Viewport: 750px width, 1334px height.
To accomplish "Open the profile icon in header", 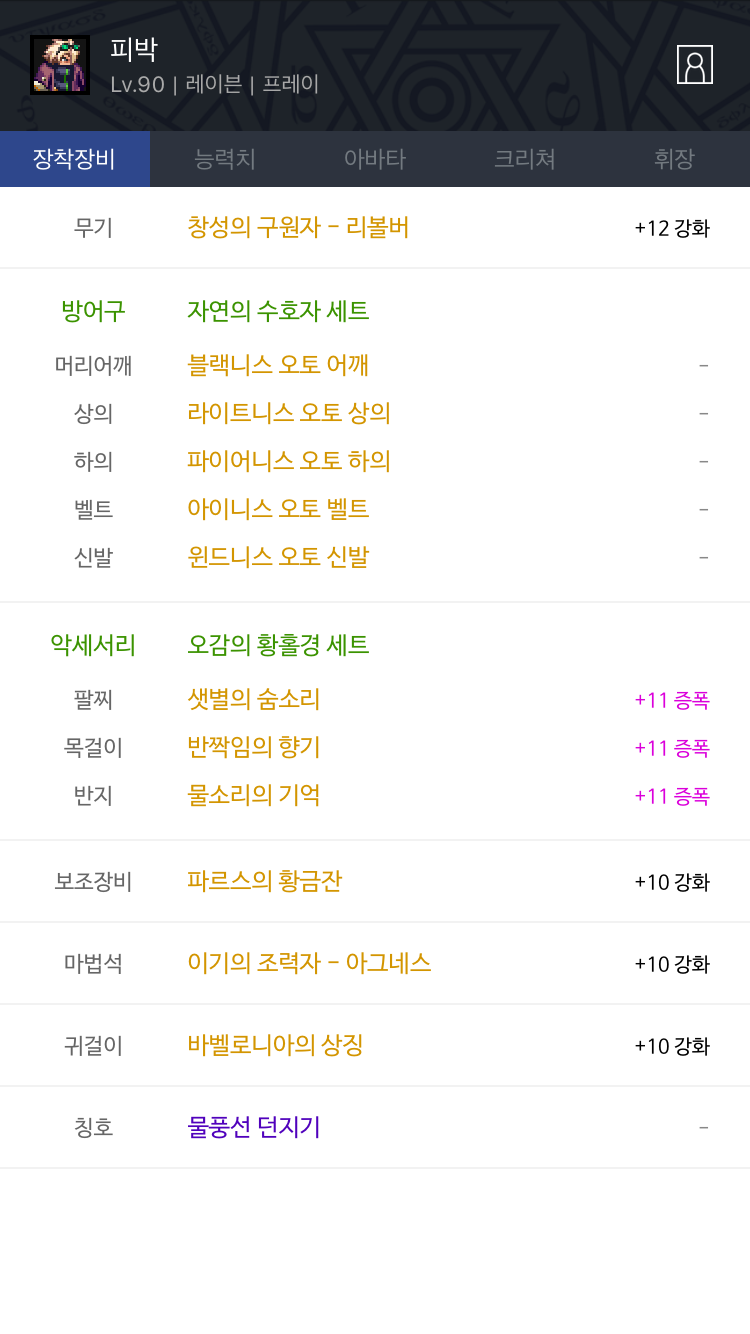I will pyautogui.click(x=694, y=65).
